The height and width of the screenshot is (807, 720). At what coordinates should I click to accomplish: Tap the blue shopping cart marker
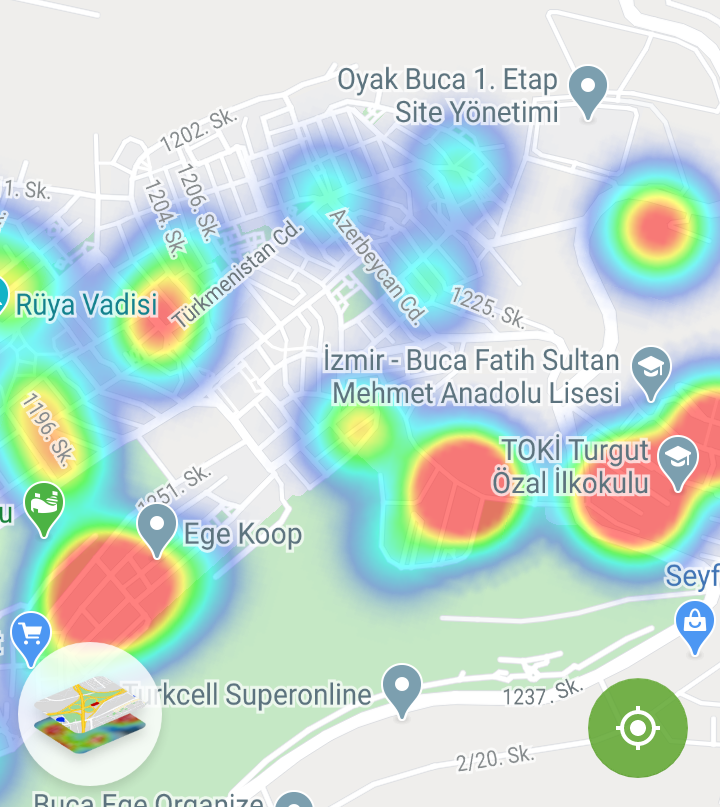tap(31, 635)
